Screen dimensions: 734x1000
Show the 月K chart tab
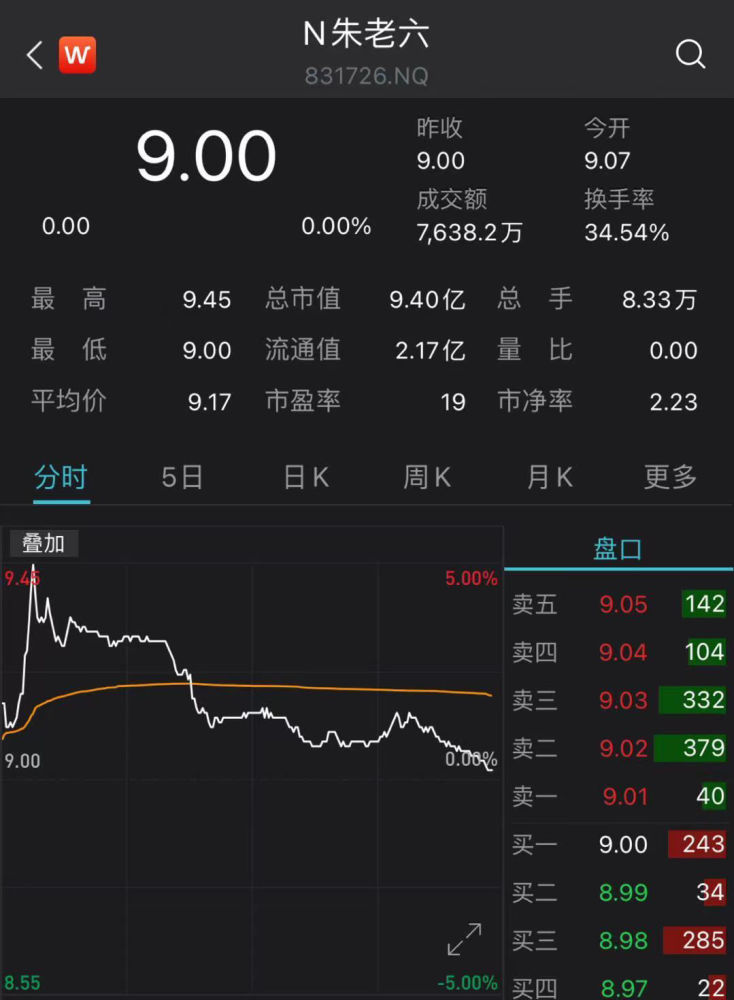(x=550, y=477)
